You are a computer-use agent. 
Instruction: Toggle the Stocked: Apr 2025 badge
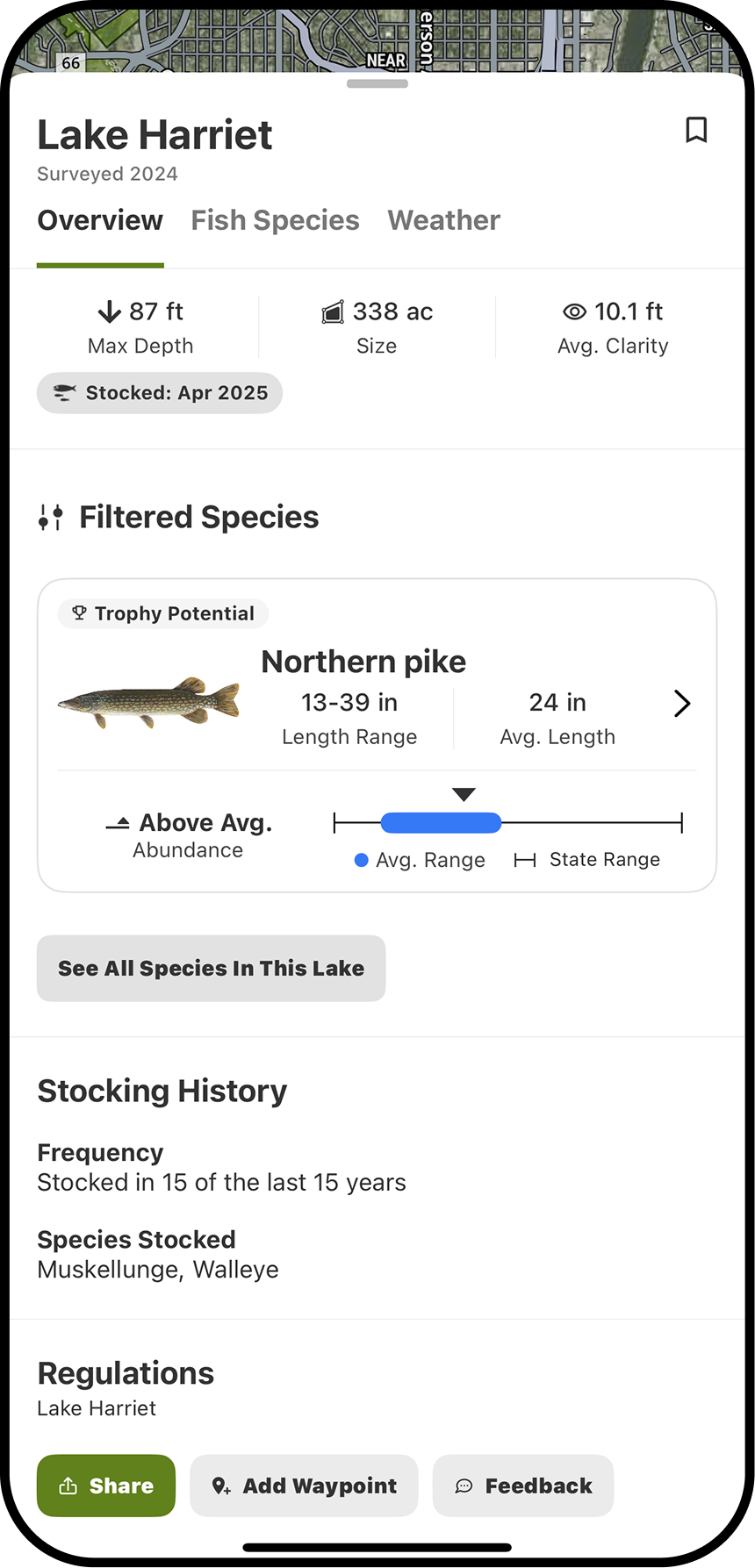[x=159, y=392]
